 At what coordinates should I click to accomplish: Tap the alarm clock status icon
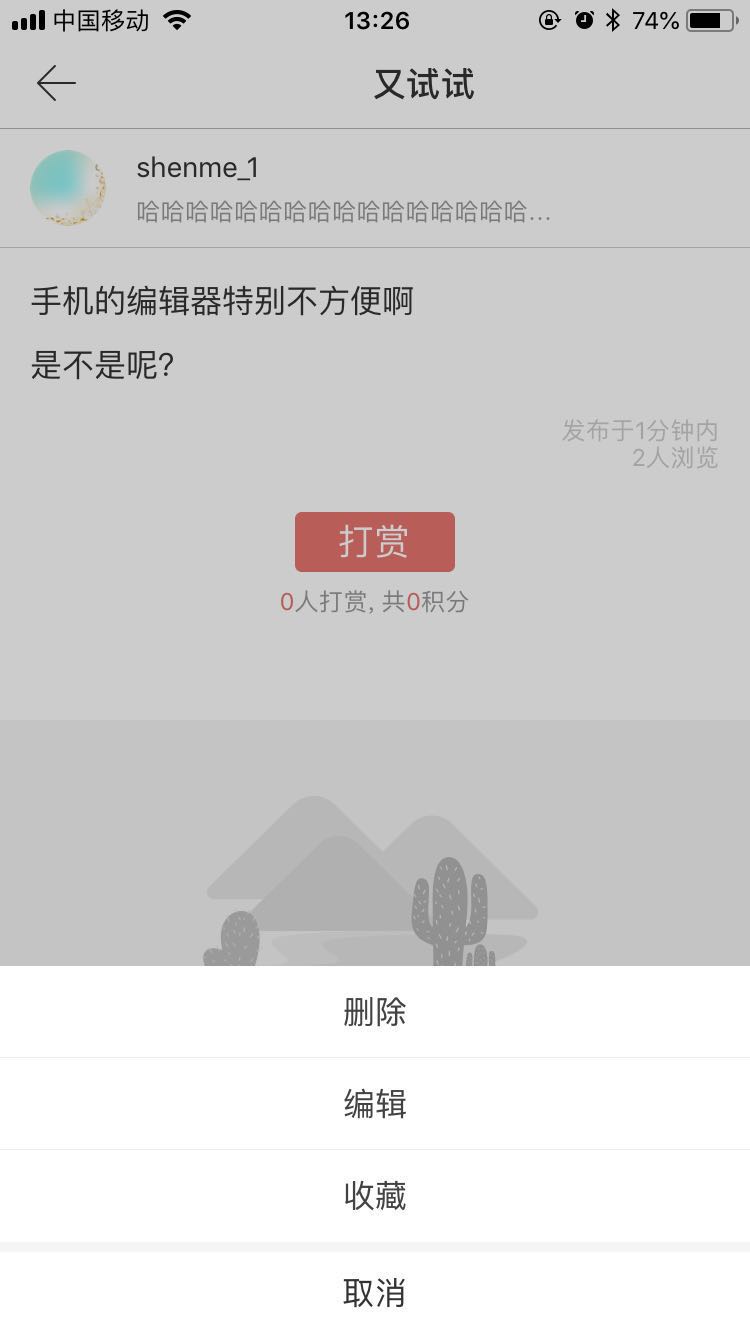[583, 19]
